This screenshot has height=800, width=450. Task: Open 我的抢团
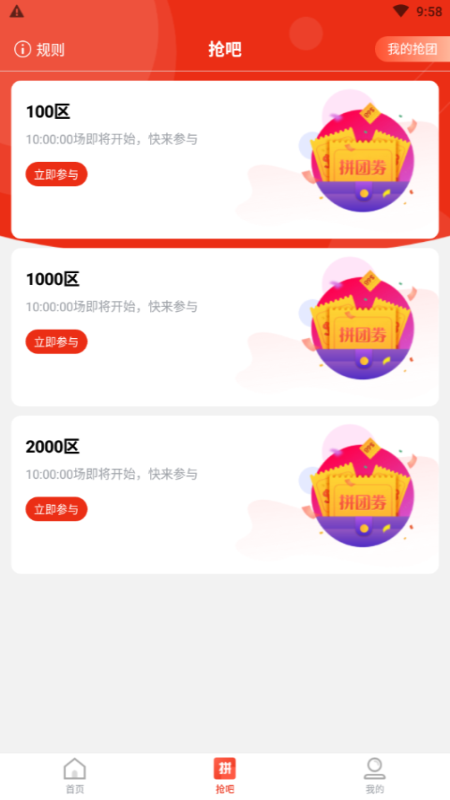(412, 49)
